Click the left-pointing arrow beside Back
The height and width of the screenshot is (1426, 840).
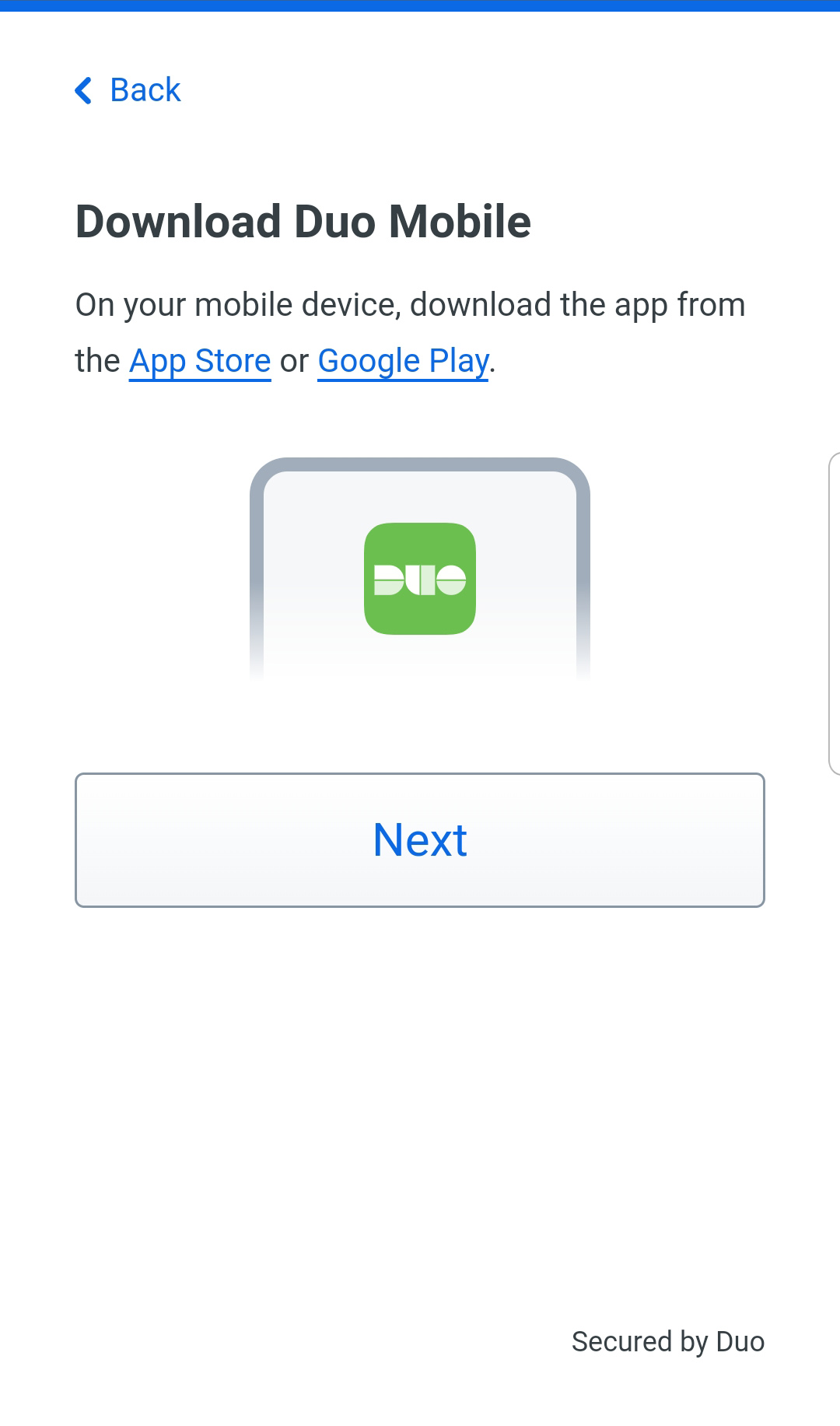click(x=84, y=90)
